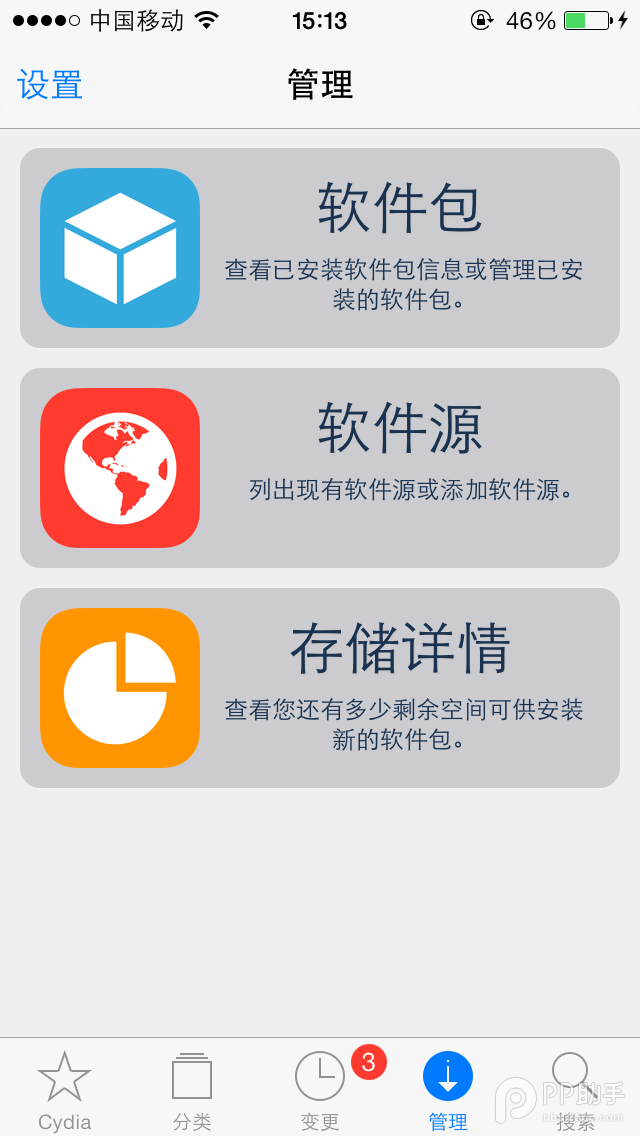The image size is (640, 1136).
Task: Select the 管理 tab
Action: (x=448, y=1090)
